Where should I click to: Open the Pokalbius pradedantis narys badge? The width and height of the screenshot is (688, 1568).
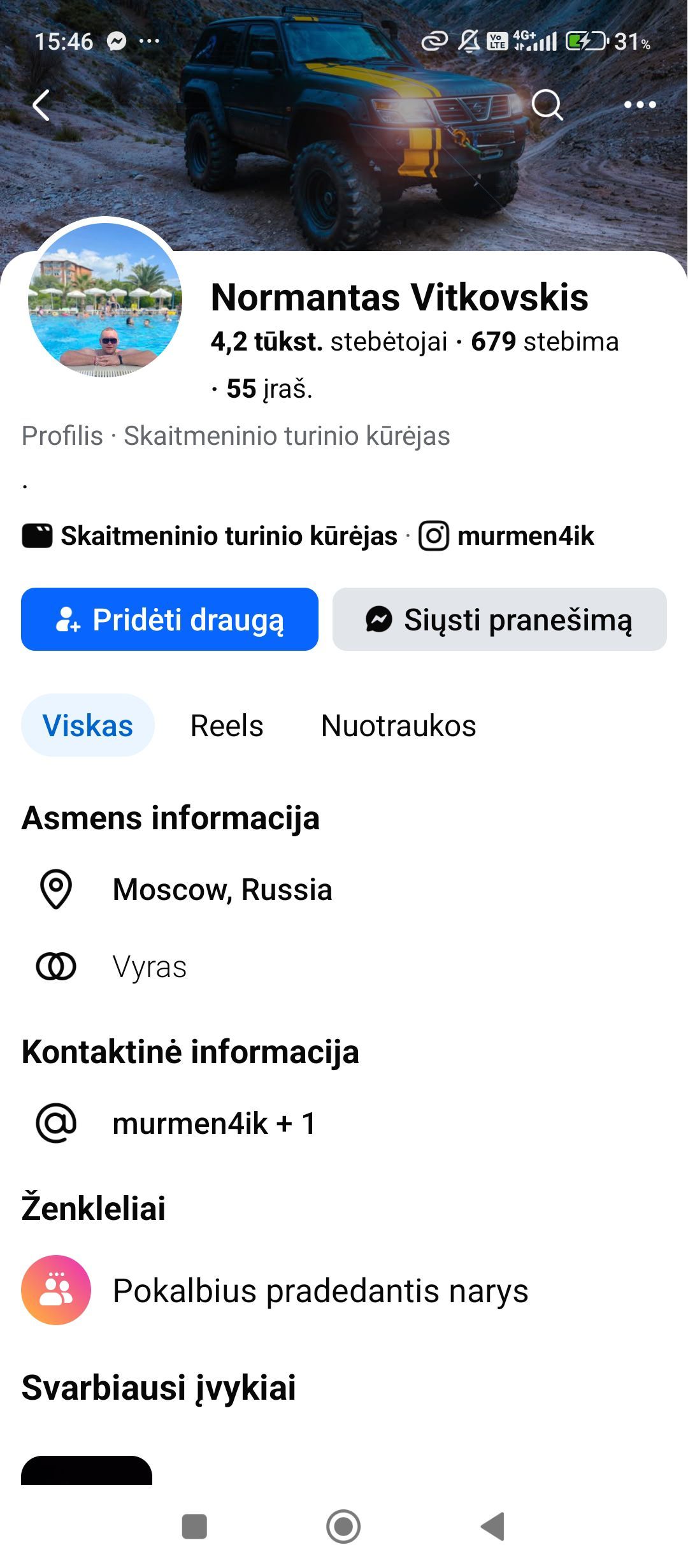(x=320, y=1291)
